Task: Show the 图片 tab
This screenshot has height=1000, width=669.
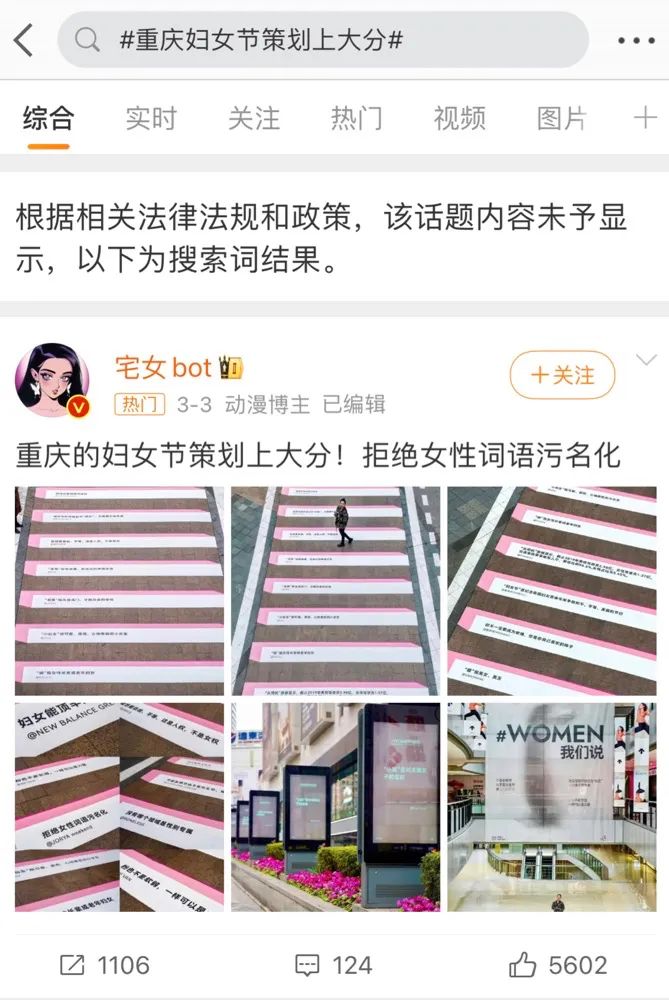Action: [561, 118]
